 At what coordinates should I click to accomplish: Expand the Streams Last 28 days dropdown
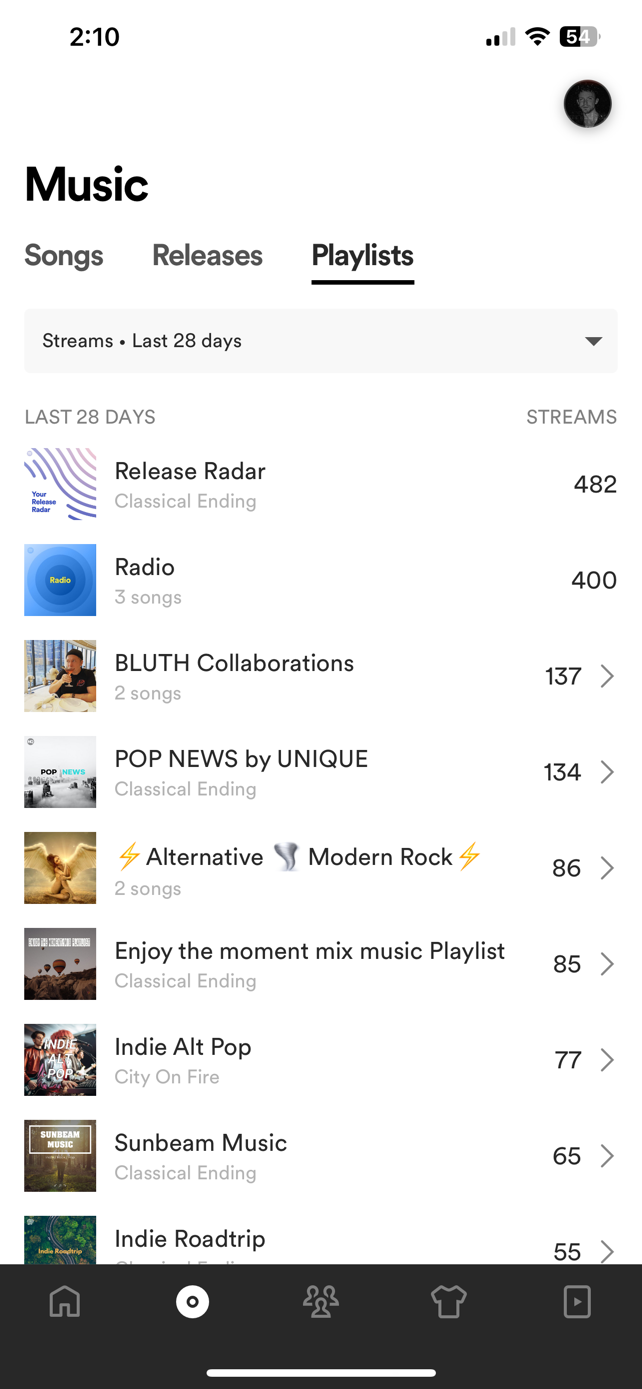(x=320, y=341)
